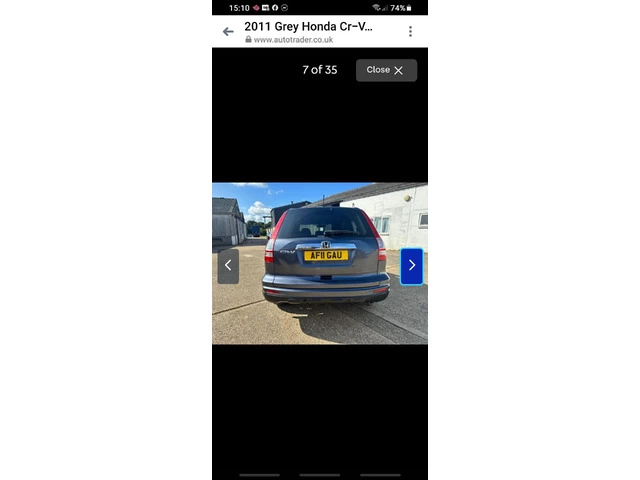Image resolution: width=640 pixels, height=480 pixels.
Task: Close the photo gallery viewer
Action: [x=386, y=70]
